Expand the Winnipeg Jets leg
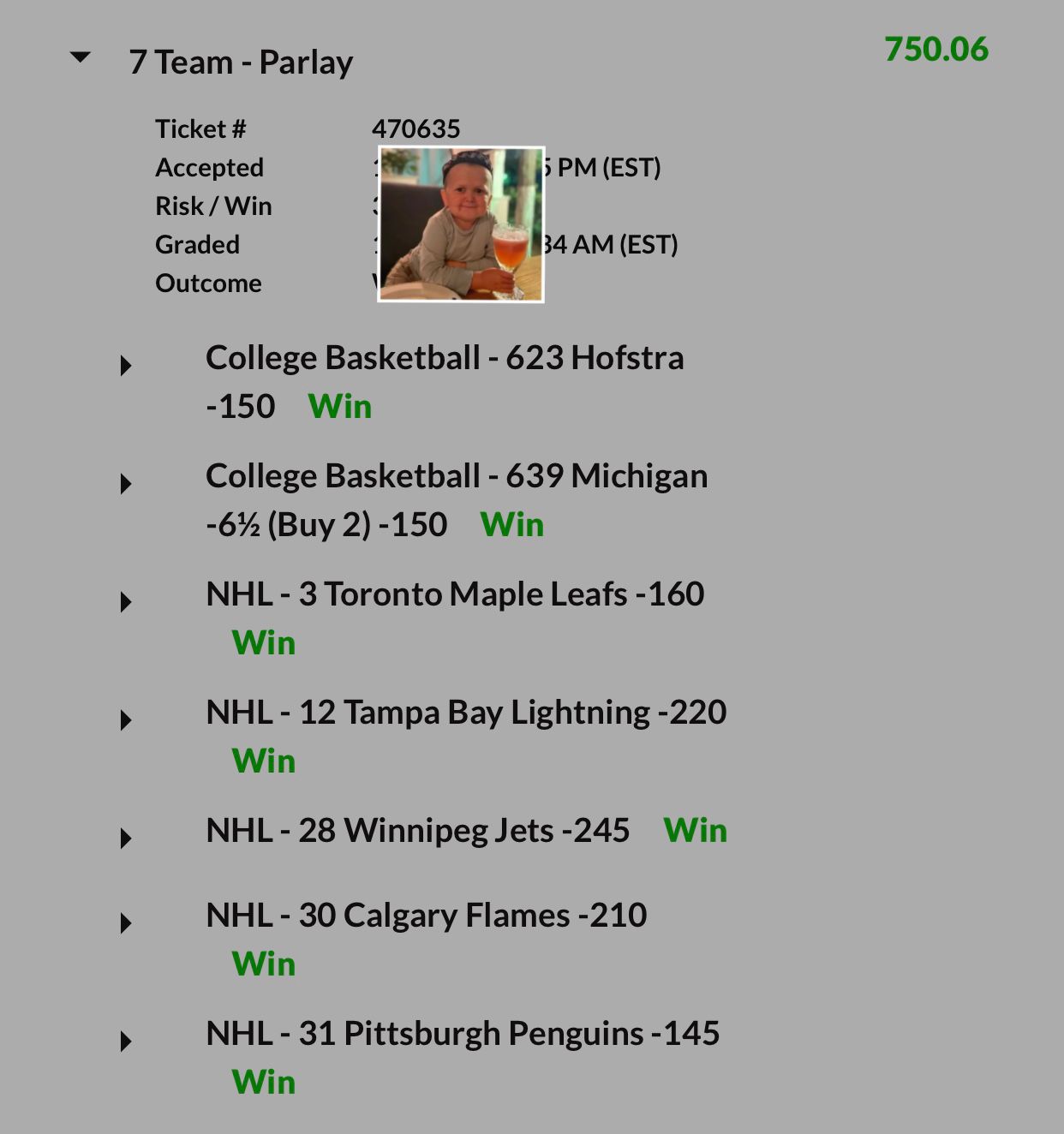Viewport: 1064px width, 1134px height. tap(126, 839)
